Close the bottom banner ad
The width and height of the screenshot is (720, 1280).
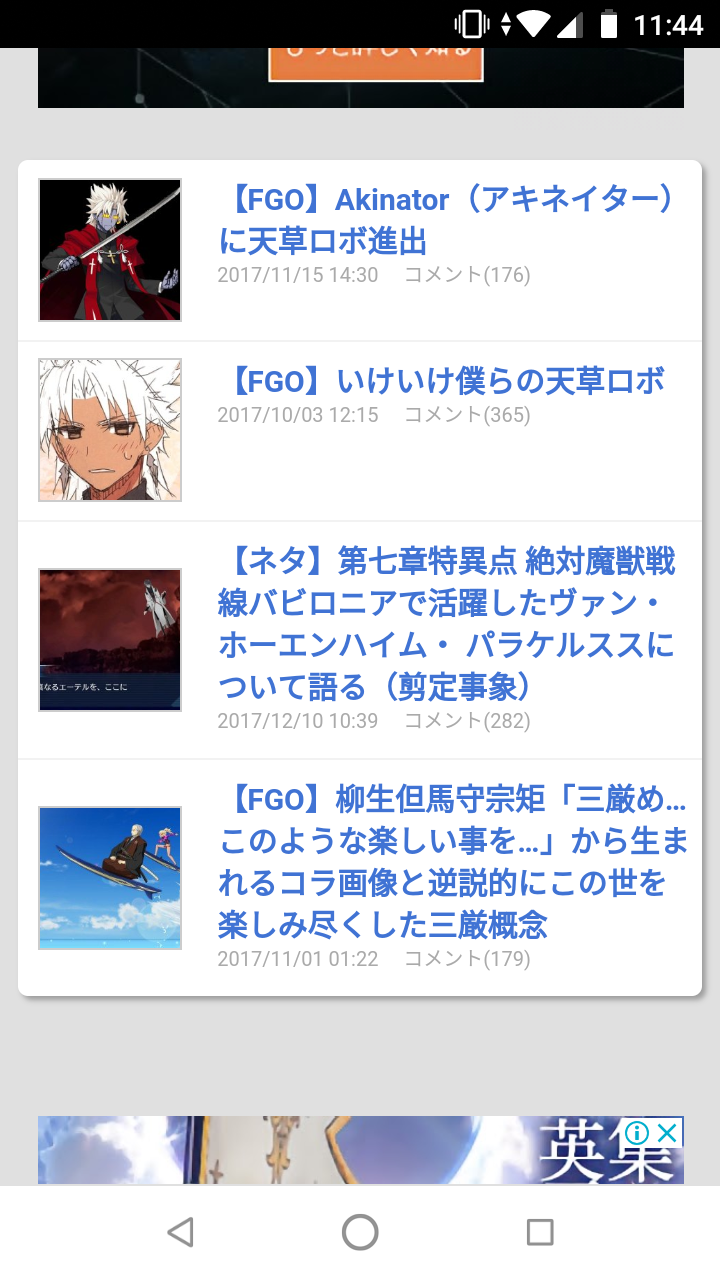(669, 1132)
